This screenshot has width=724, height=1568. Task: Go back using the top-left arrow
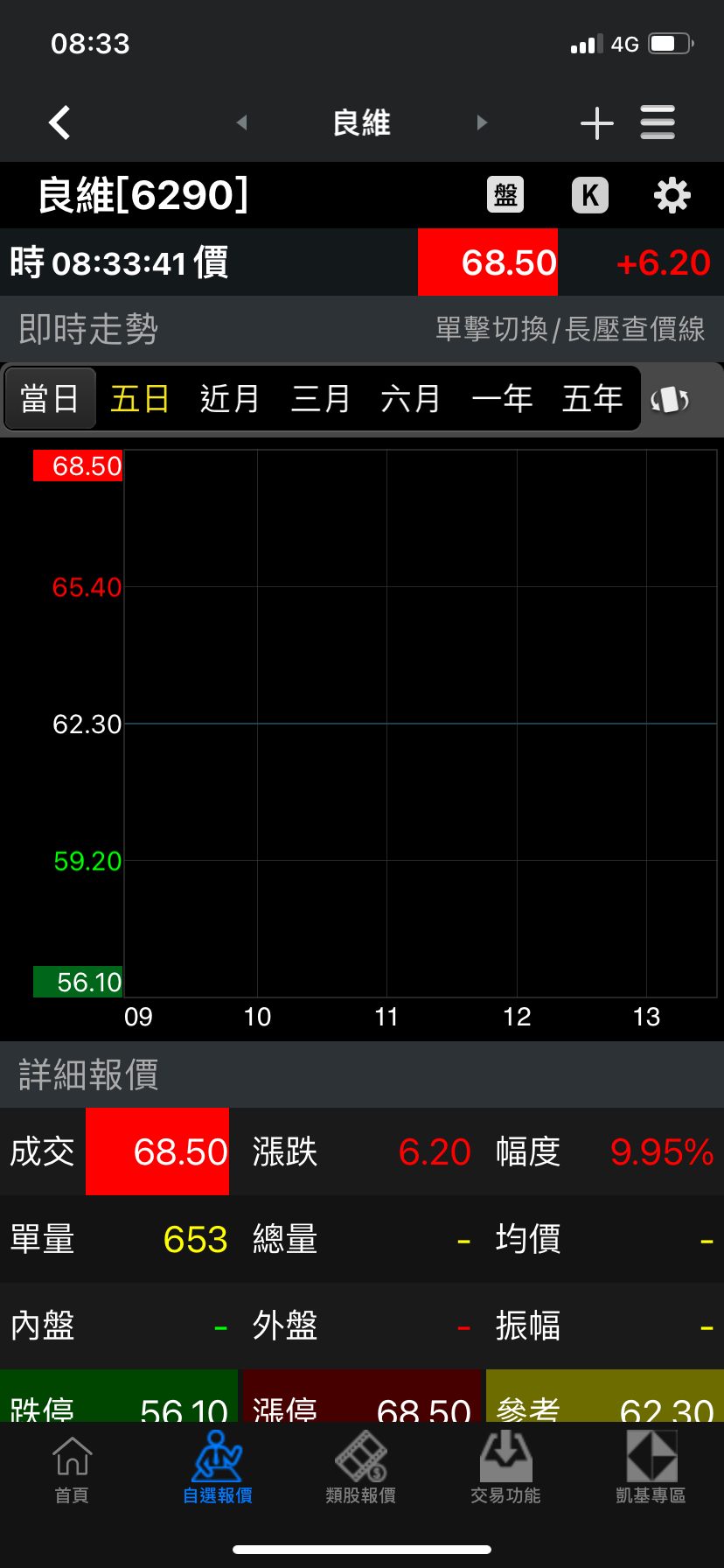tap(59, 122)
